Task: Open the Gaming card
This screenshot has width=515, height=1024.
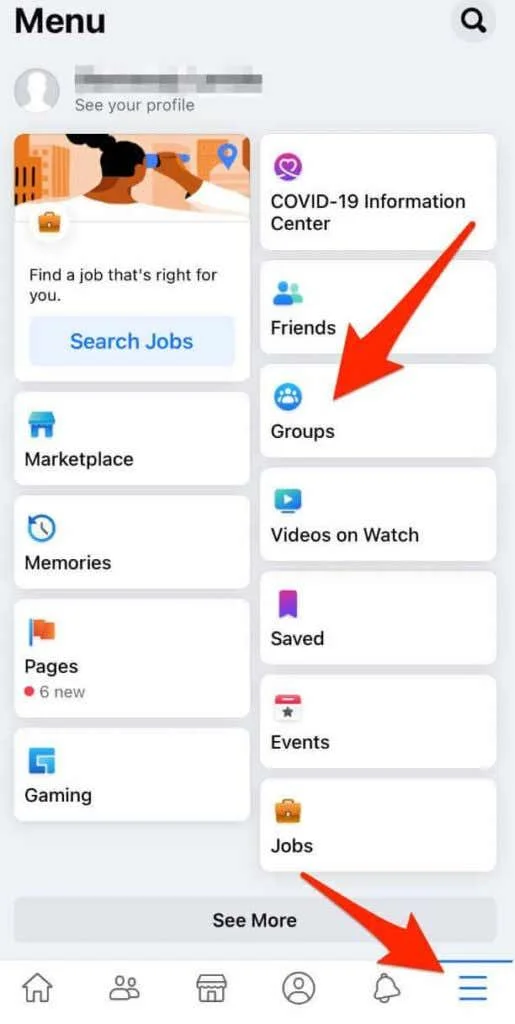Action: tap(132, 775)
